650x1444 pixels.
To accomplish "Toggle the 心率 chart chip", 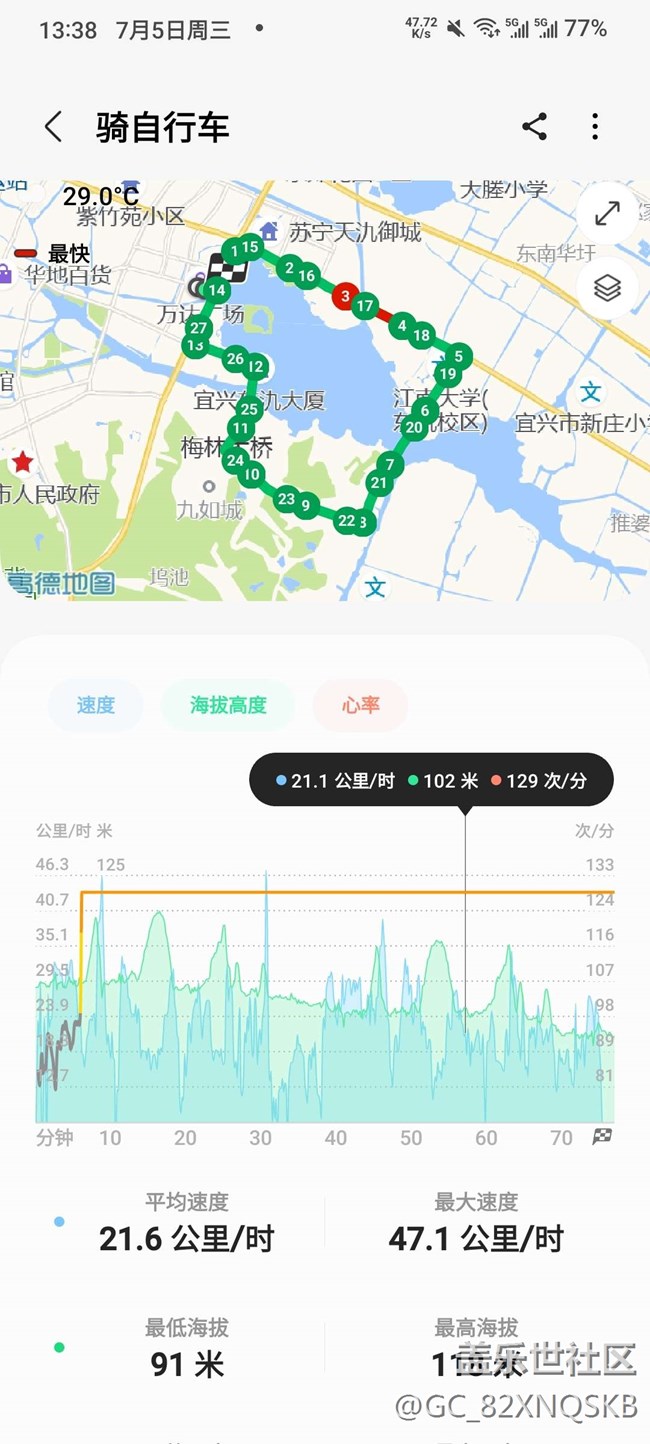I will 360,705.
